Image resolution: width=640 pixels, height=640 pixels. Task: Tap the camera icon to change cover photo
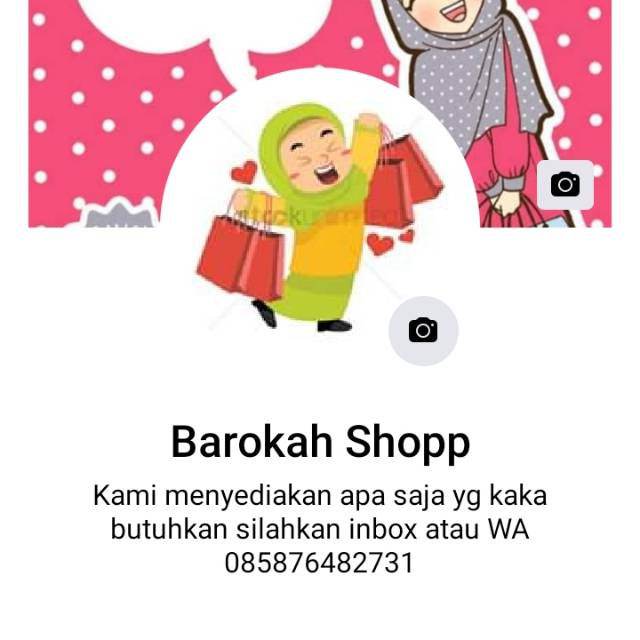tap(565, 185)
